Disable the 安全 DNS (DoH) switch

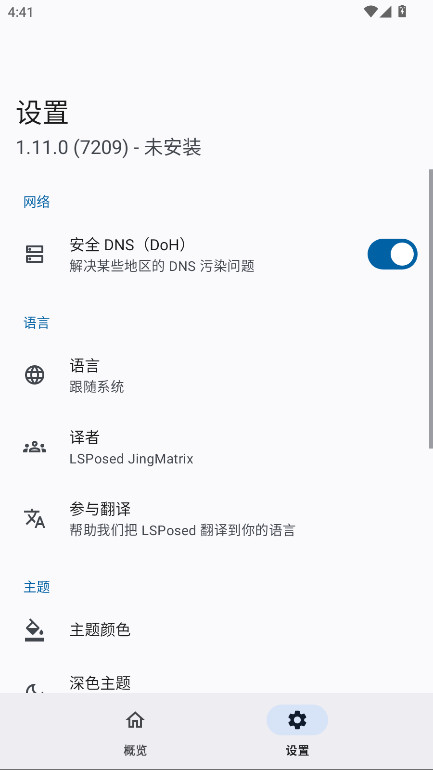pos(392,254)
